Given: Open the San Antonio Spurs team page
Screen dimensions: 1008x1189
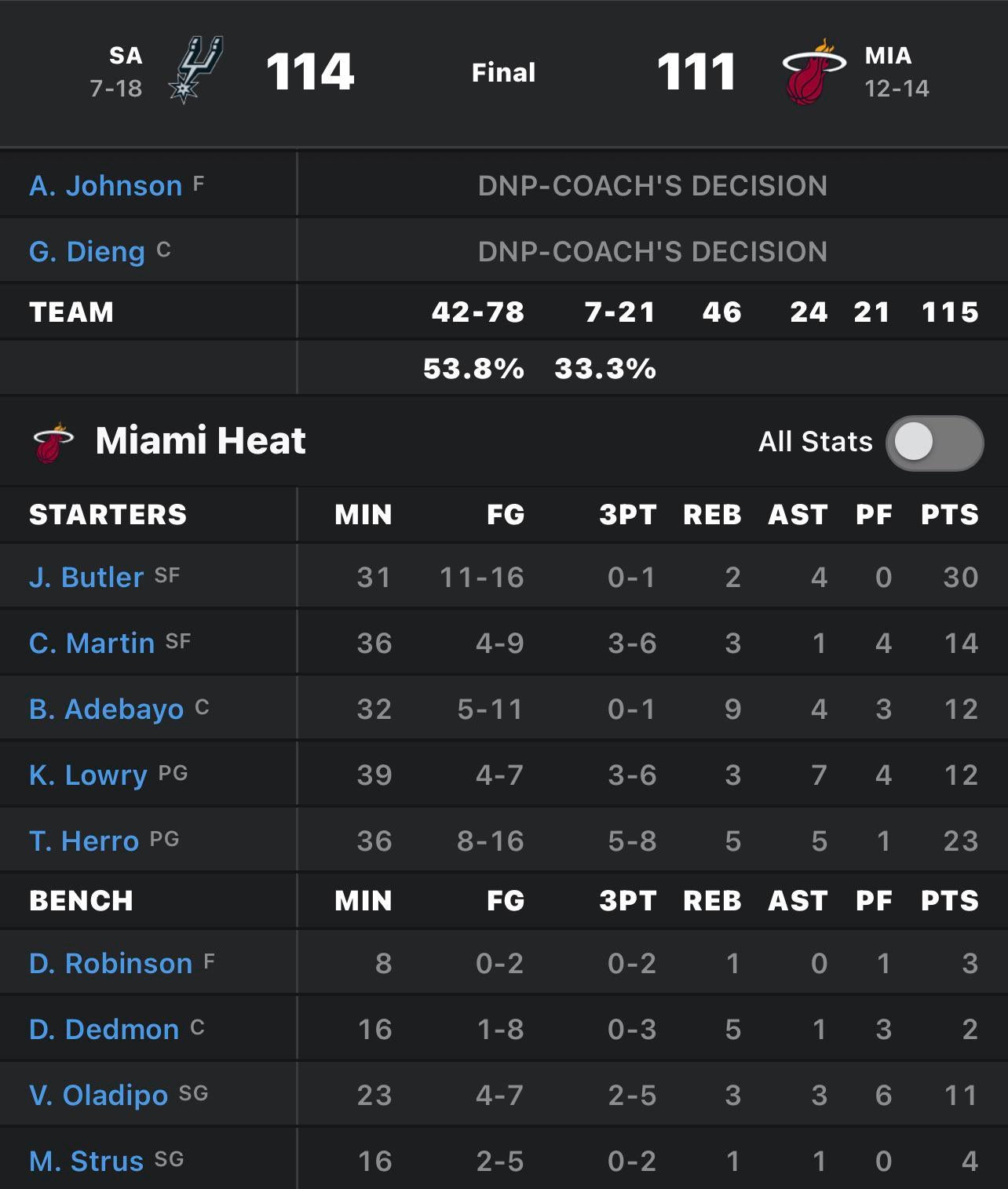Looking at the screenshot, I should 195,71.
